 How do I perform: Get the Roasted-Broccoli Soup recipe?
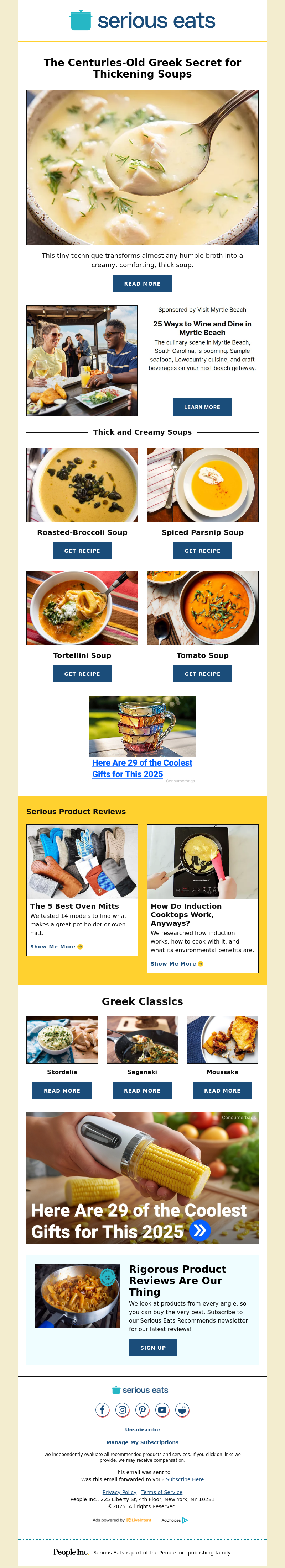82,551
